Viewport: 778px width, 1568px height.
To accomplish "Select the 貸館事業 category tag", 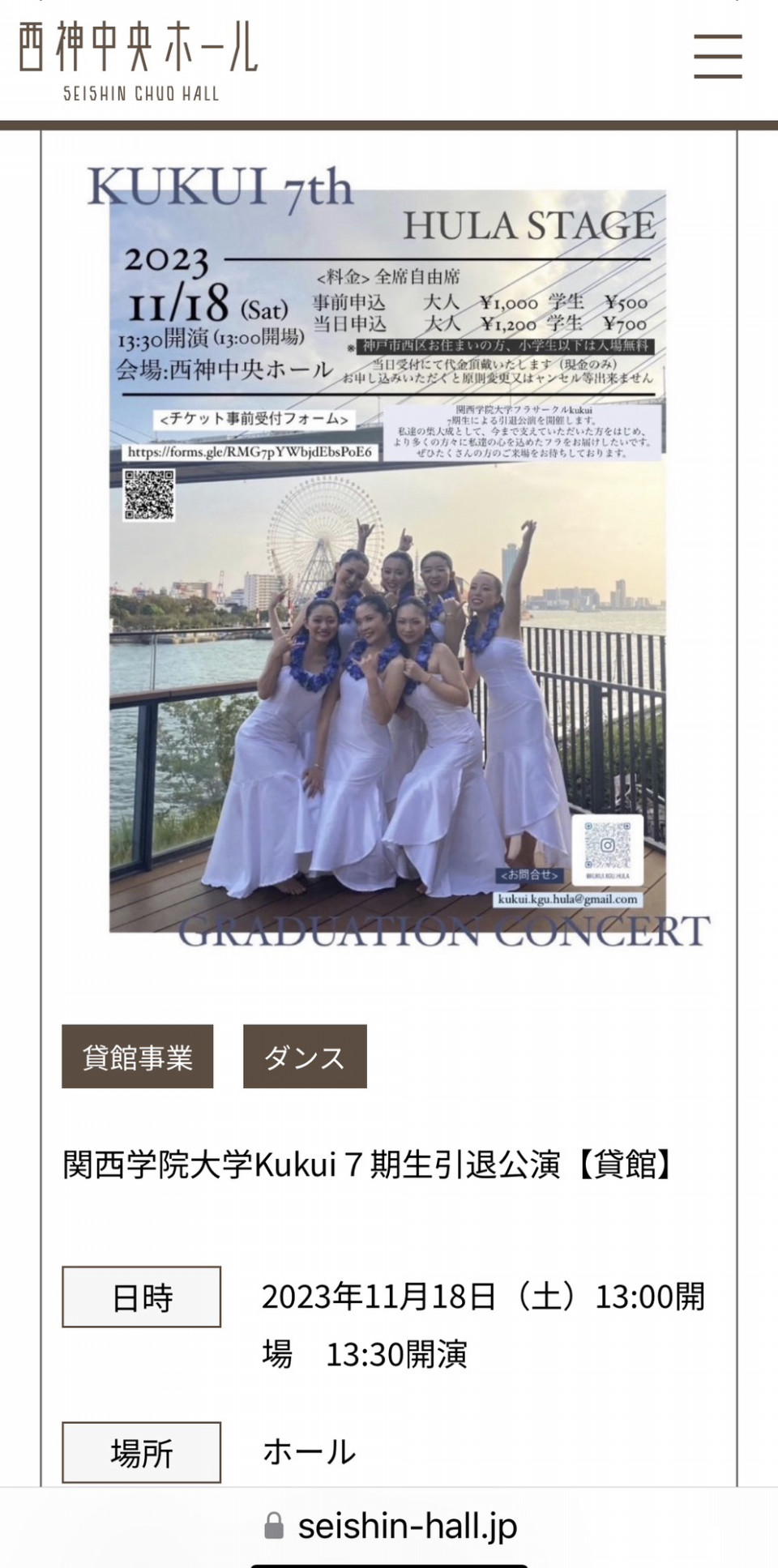I will pos(138,1057).
